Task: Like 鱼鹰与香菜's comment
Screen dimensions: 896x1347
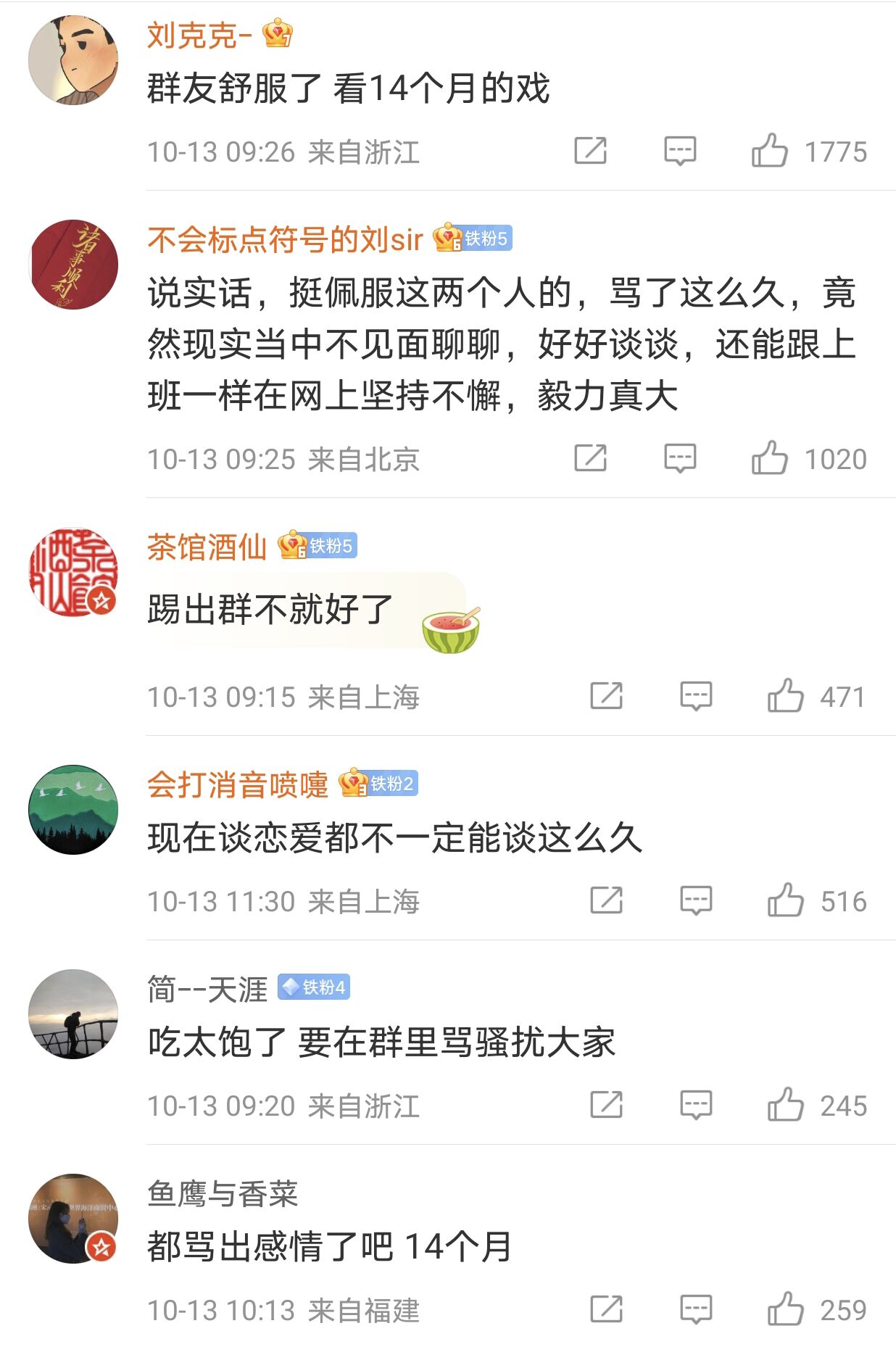Action: (x=786, y=1310)
